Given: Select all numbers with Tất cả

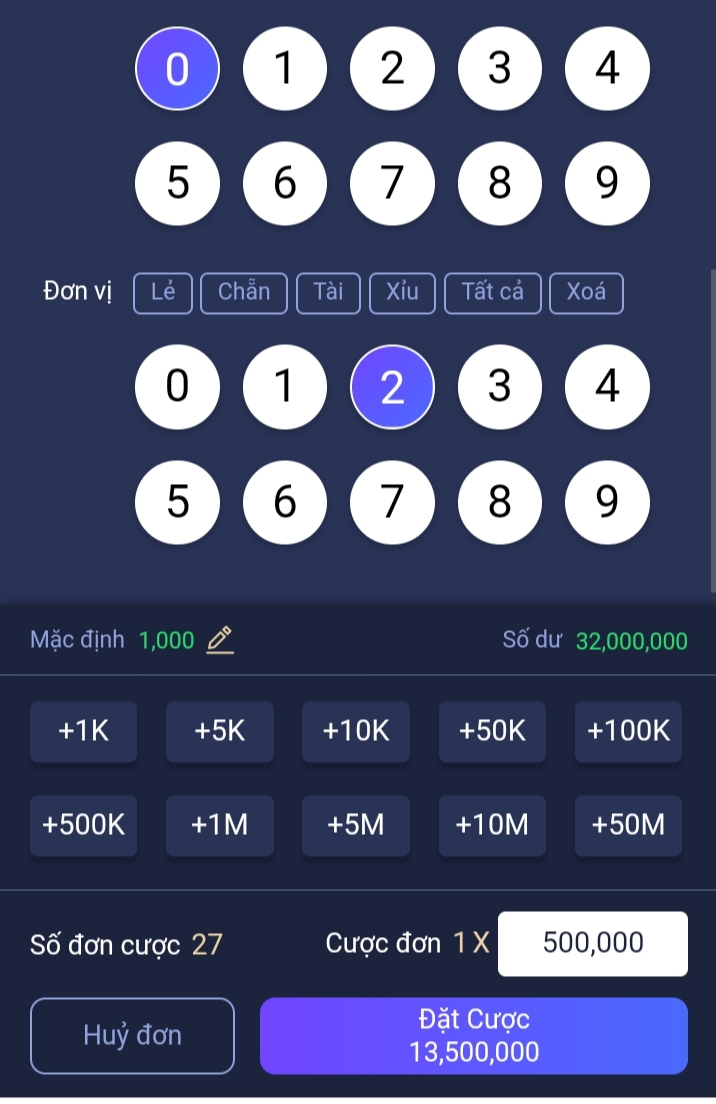Looking at the screenshot, I should pos(493,293).
